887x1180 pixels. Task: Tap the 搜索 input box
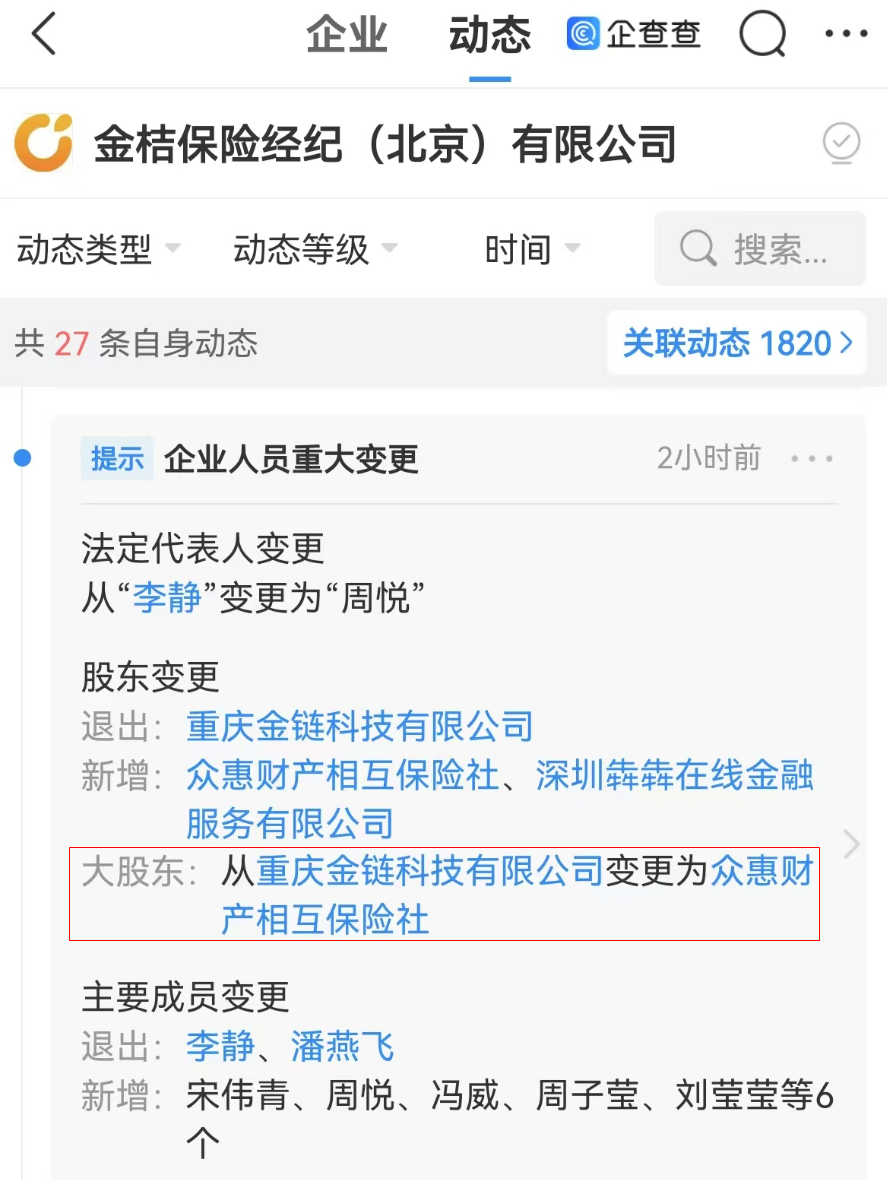click(x=760, y=249)
